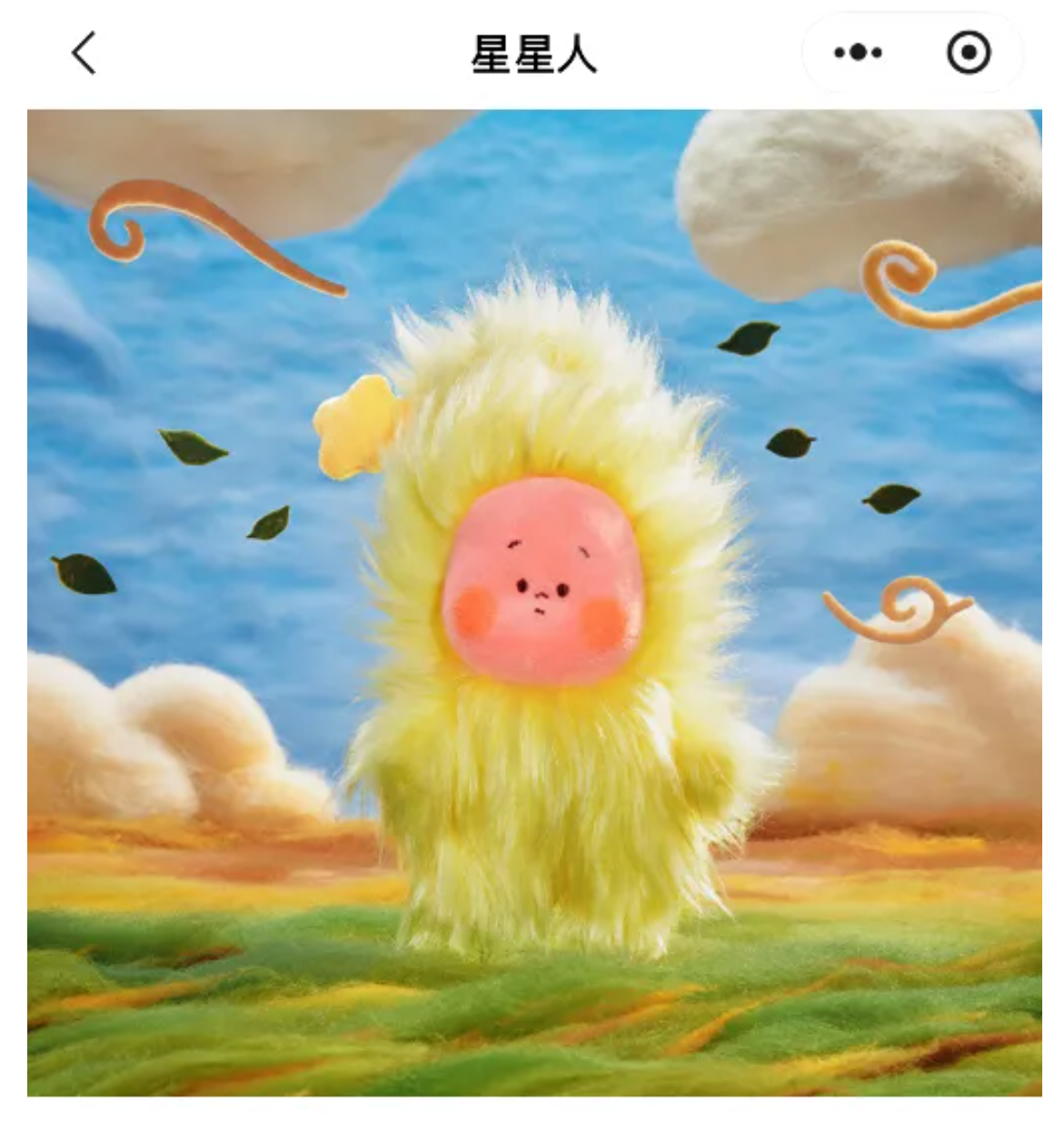Close the 星星人 mini program
Viewport: 1064px width, 1129px height.
[969, 53]
